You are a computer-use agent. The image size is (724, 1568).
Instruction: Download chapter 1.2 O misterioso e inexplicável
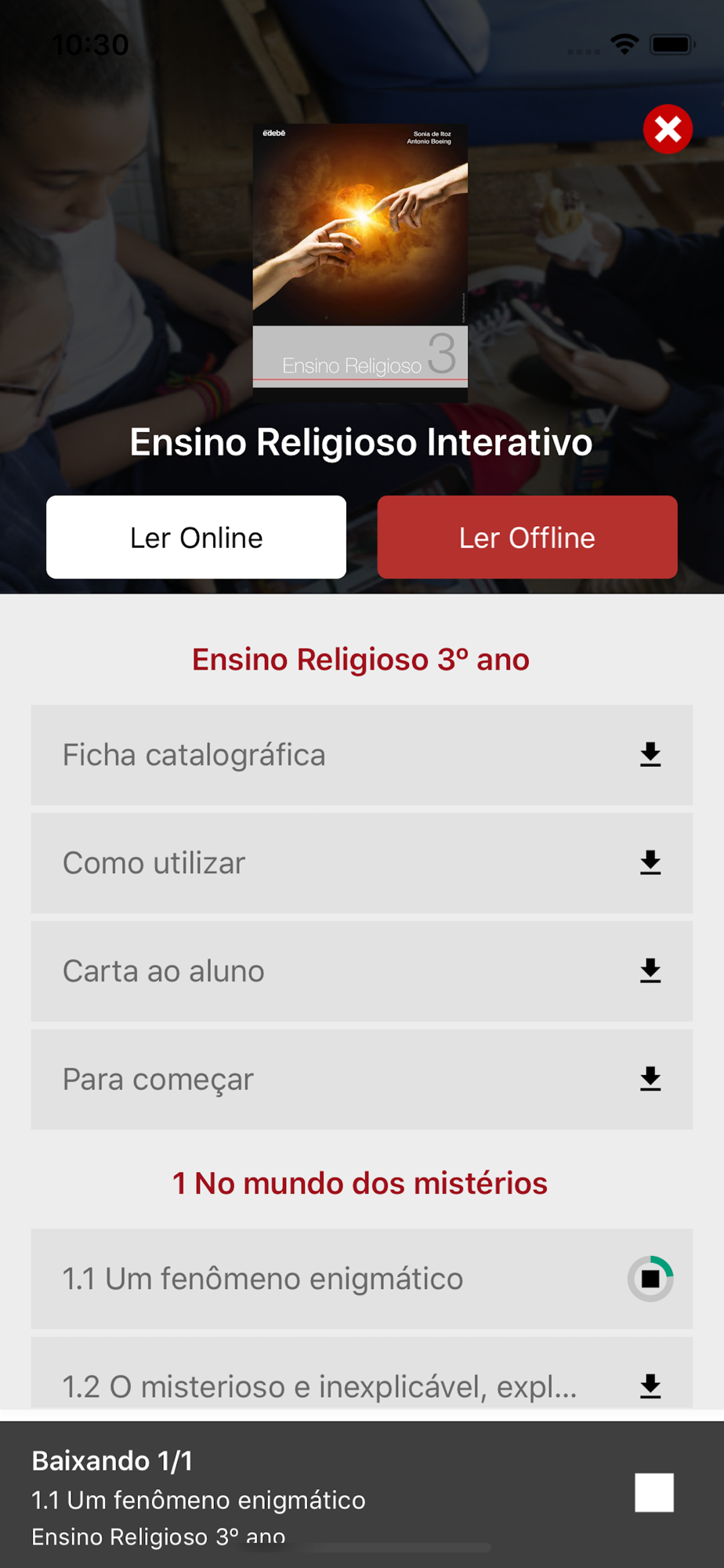[650, 1387]
